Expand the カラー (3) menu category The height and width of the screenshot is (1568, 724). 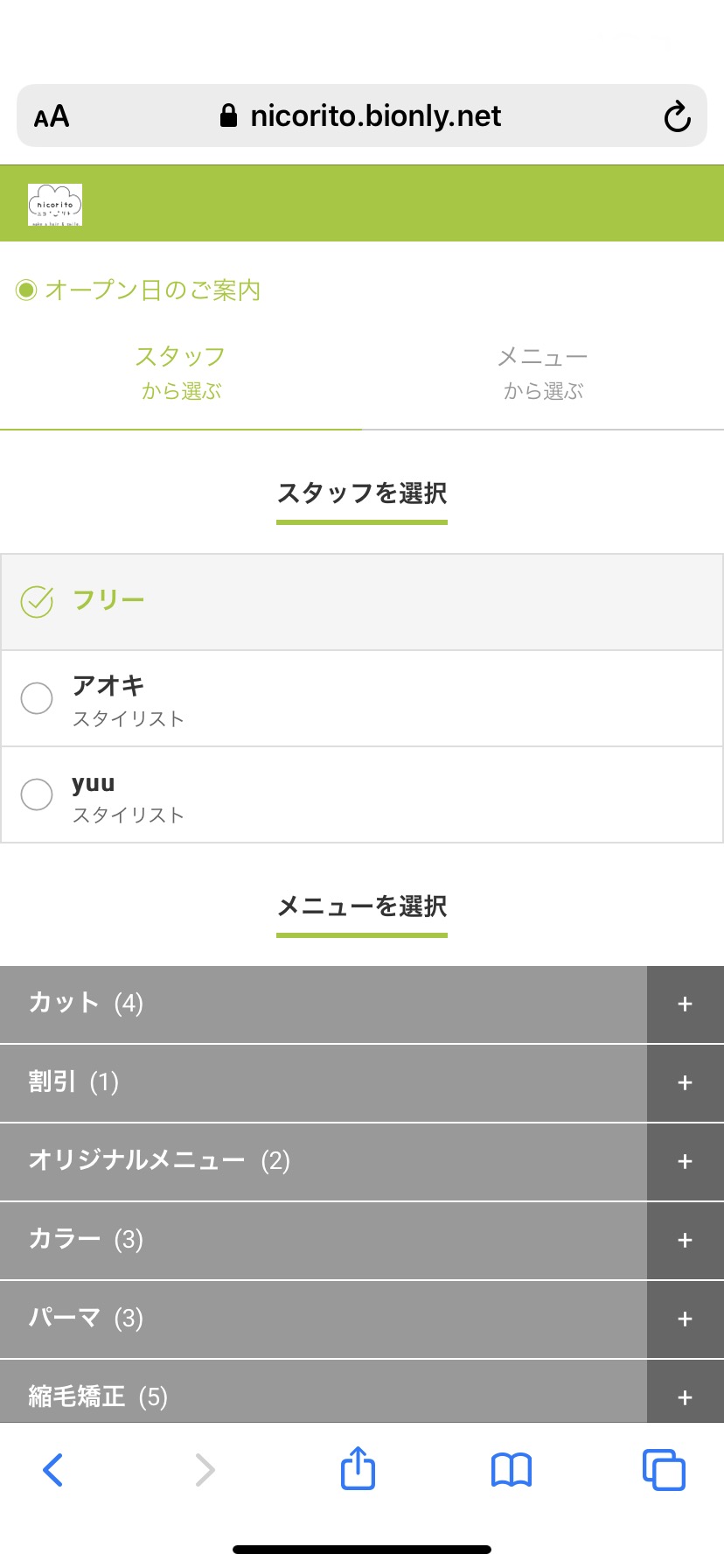[362, 1241]
